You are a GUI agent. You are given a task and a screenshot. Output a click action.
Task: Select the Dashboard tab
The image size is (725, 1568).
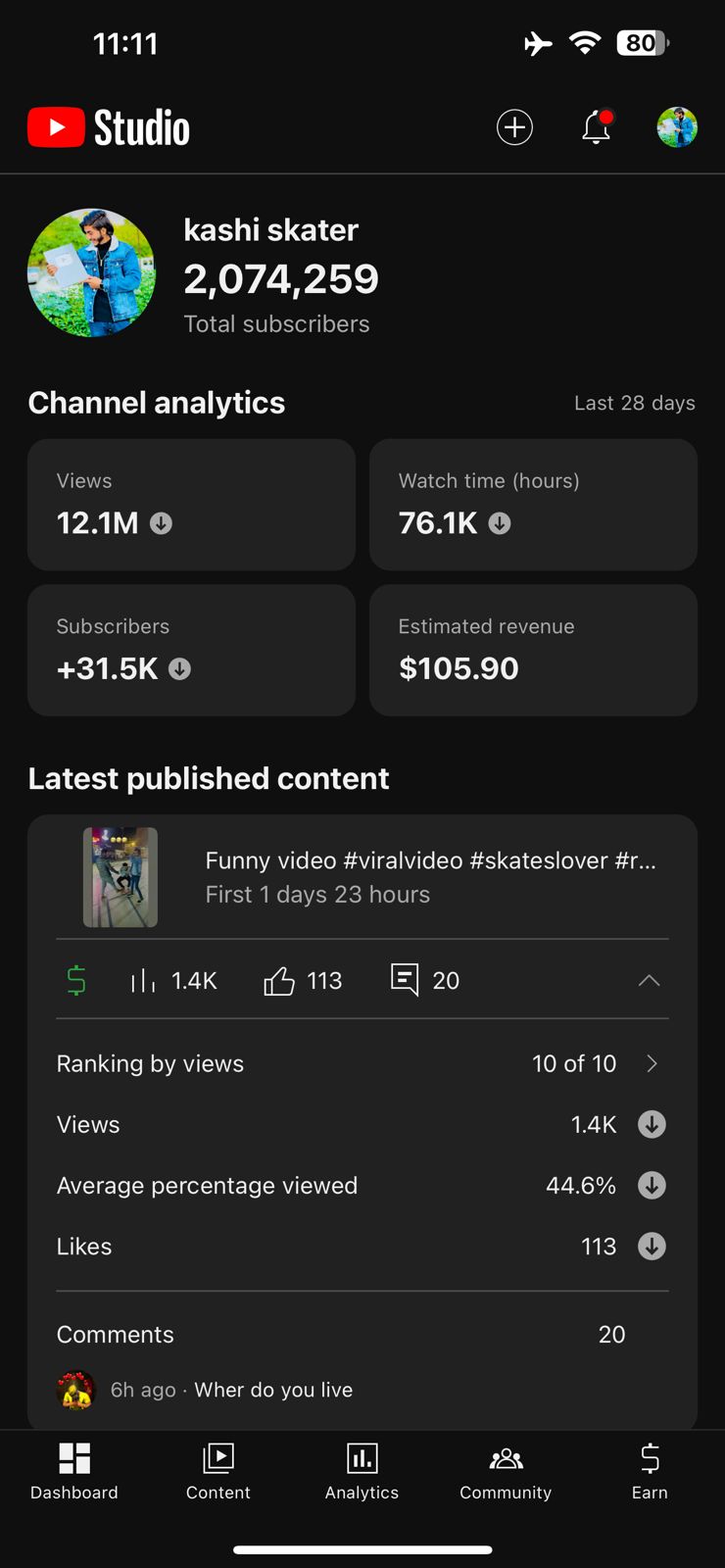[x=74, y=1472]
